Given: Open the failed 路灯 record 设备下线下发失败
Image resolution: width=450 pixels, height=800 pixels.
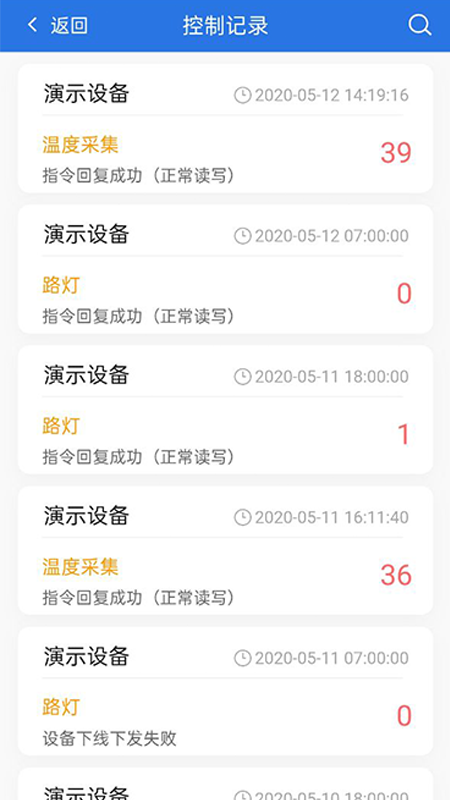Looking at the screenshot, I should (226, 692).
